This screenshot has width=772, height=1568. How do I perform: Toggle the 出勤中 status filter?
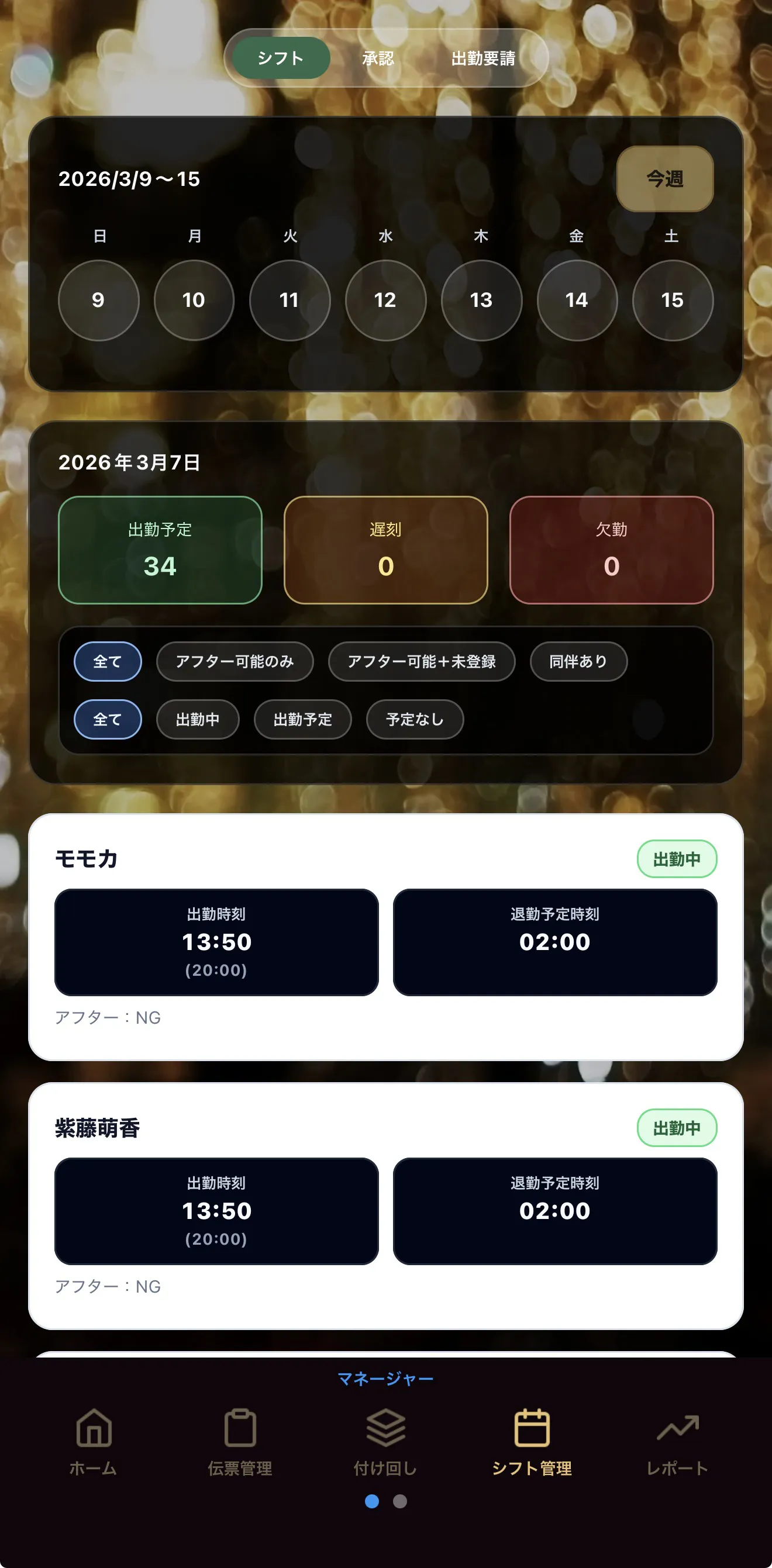click(197, 720)
